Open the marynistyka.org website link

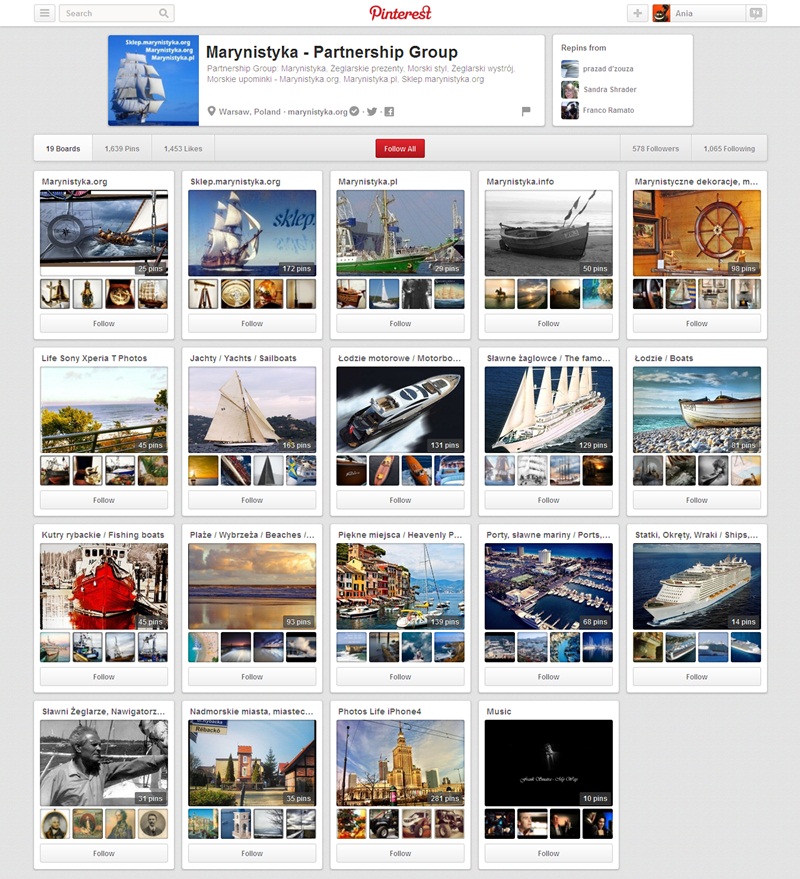(x=317, y=112)
